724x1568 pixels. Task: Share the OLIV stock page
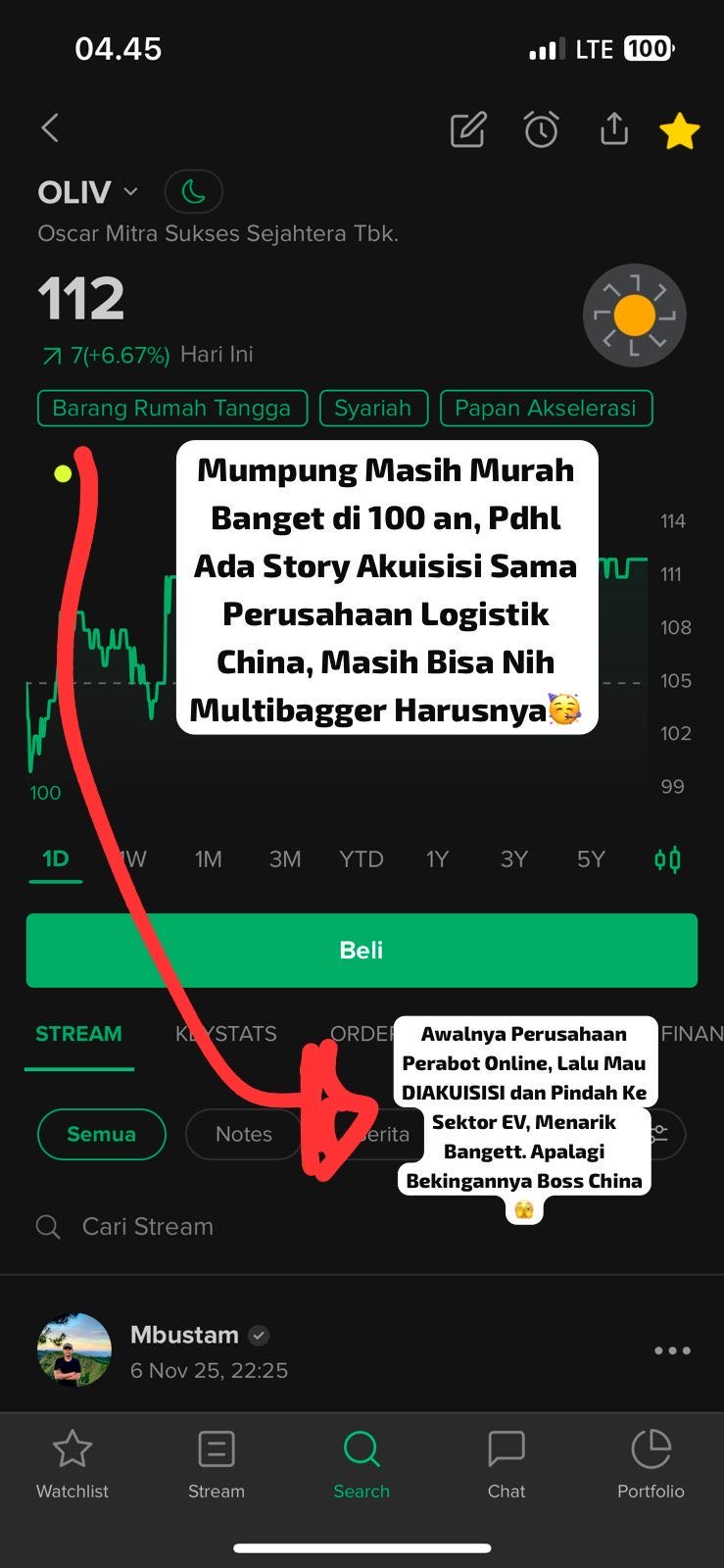coord(613,128)
